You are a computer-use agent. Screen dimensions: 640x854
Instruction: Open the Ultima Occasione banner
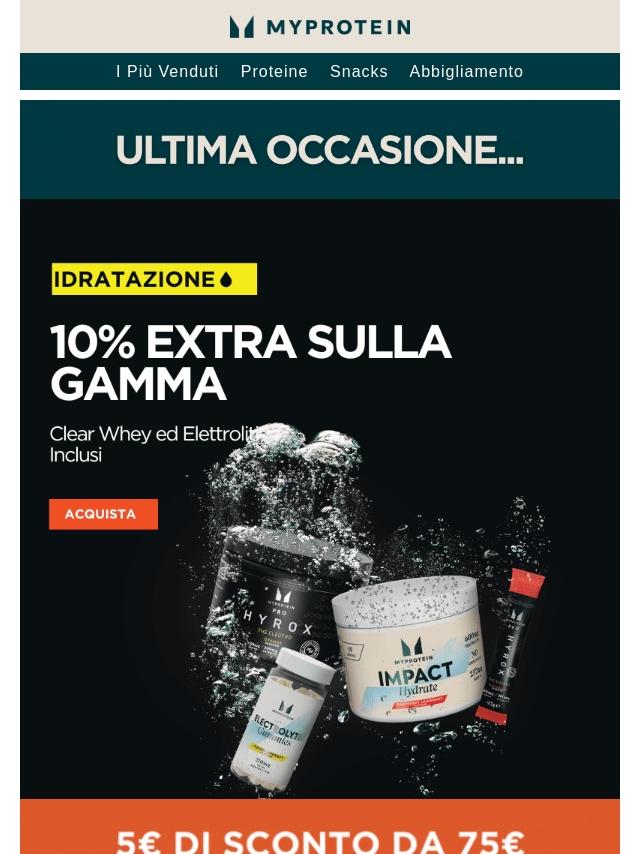coord(320,149)
